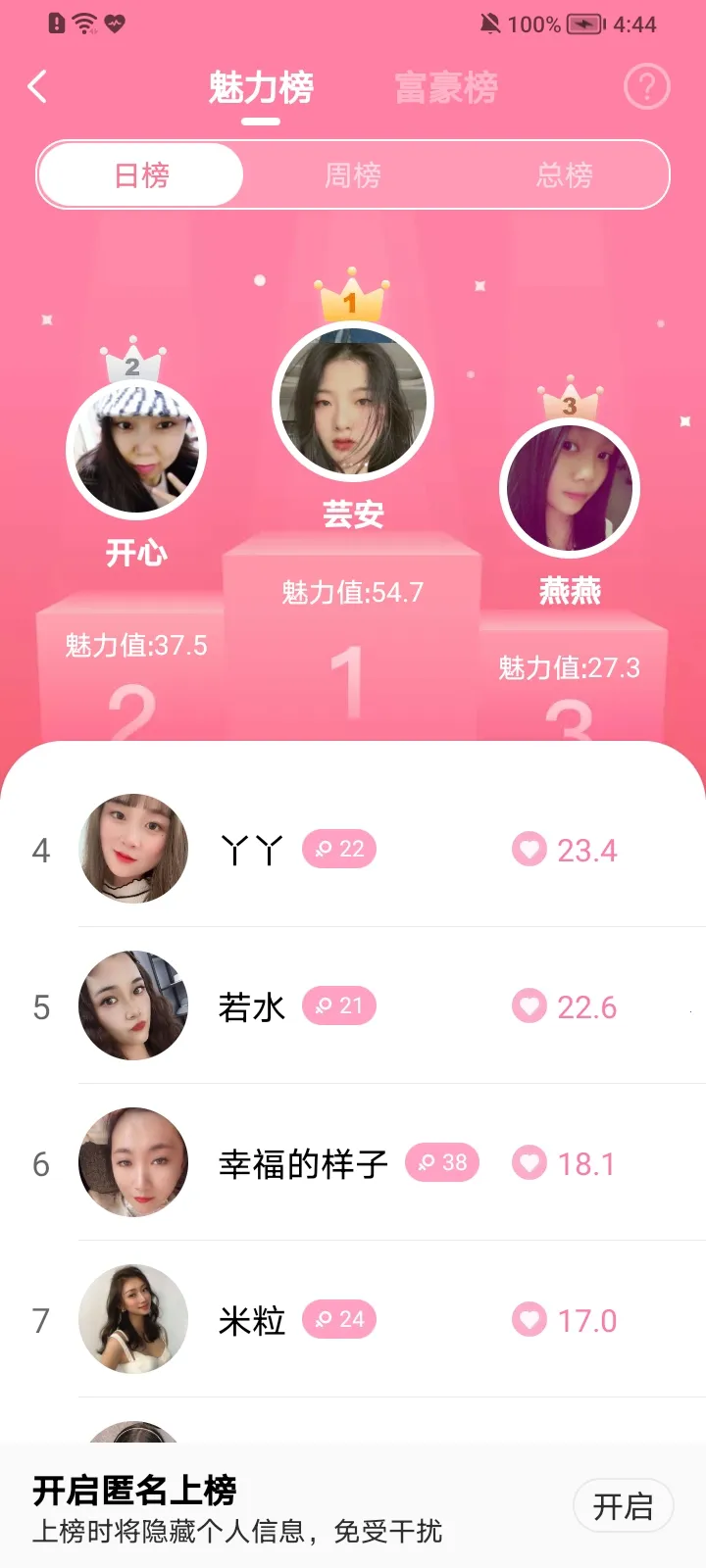Enable anonymous ranking via 开启 button
Screen dimensions: 706x1568
tap(624, 1506)
